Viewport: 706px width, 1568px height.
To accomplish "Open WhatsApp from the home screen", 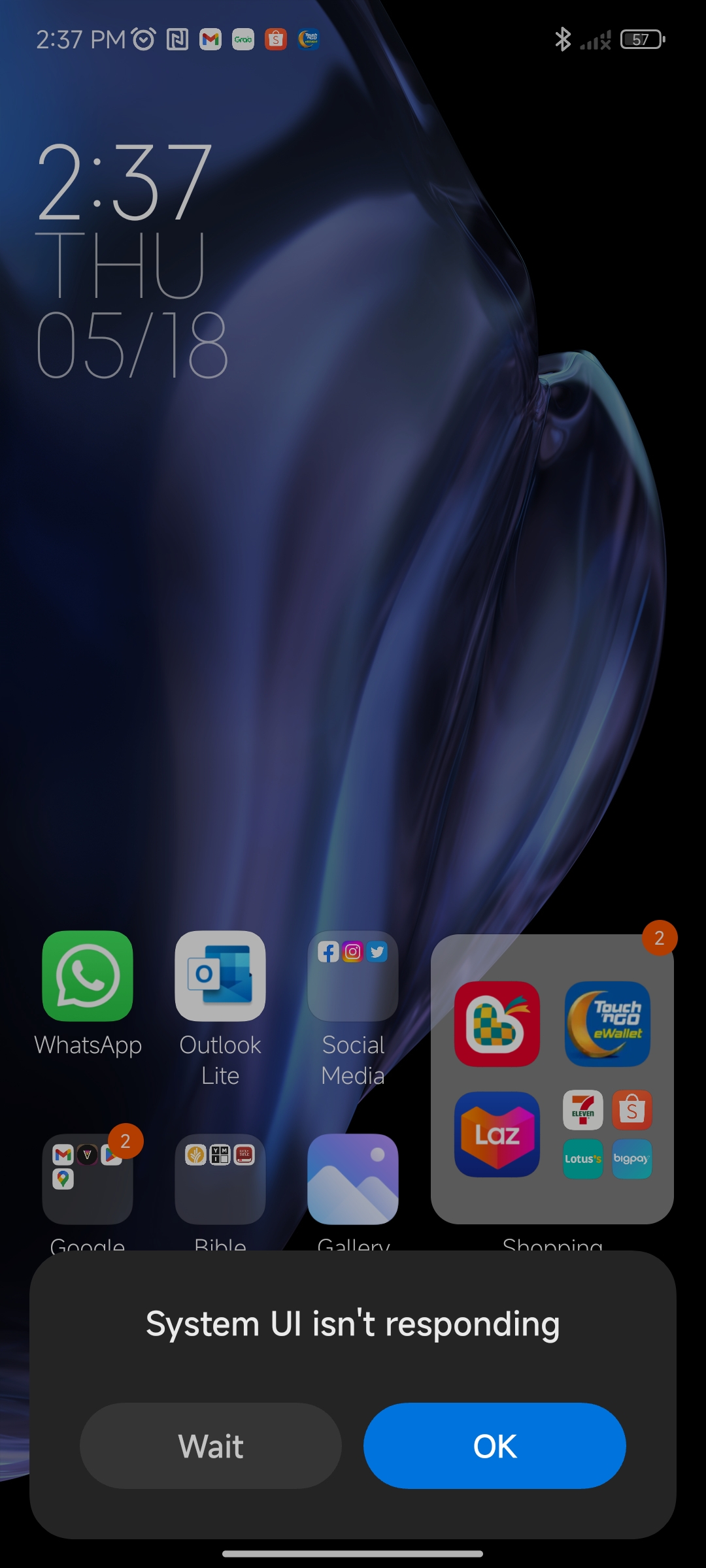I will point(88,976).
